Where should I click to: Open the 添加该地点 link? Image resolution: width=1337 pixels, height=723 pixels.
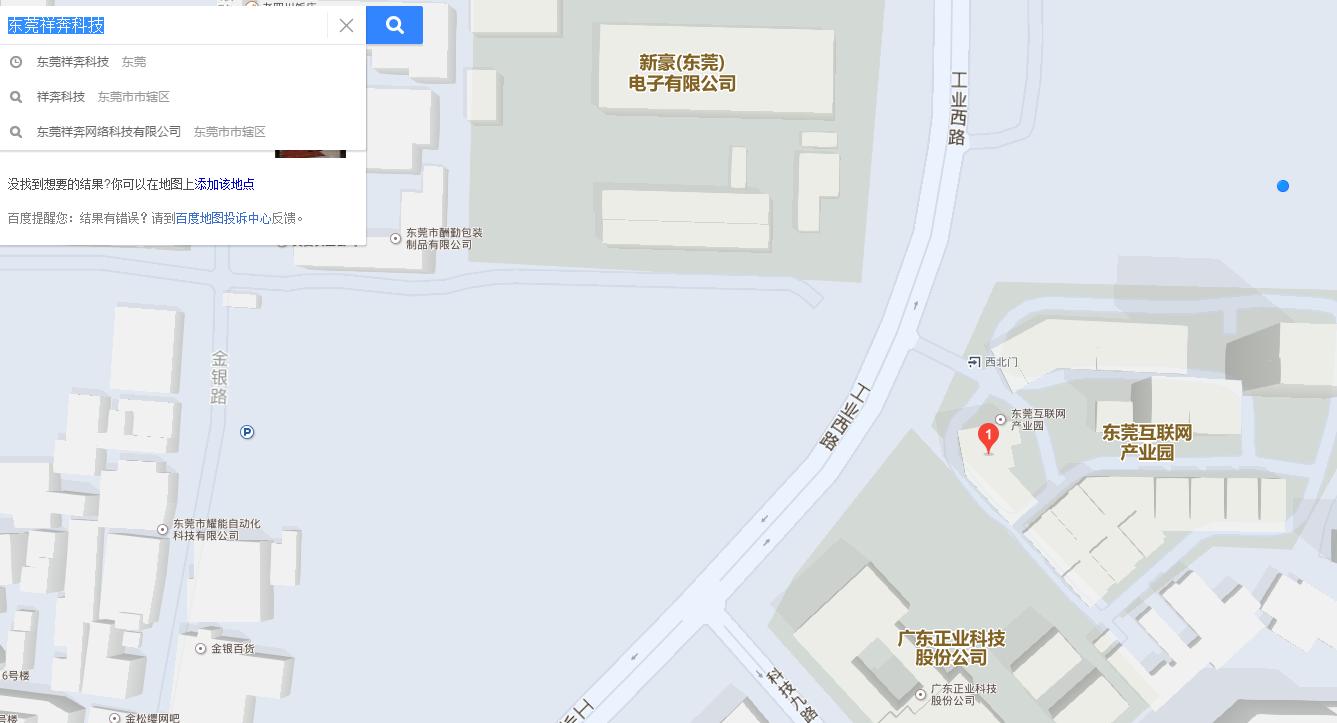coord(225,184)
